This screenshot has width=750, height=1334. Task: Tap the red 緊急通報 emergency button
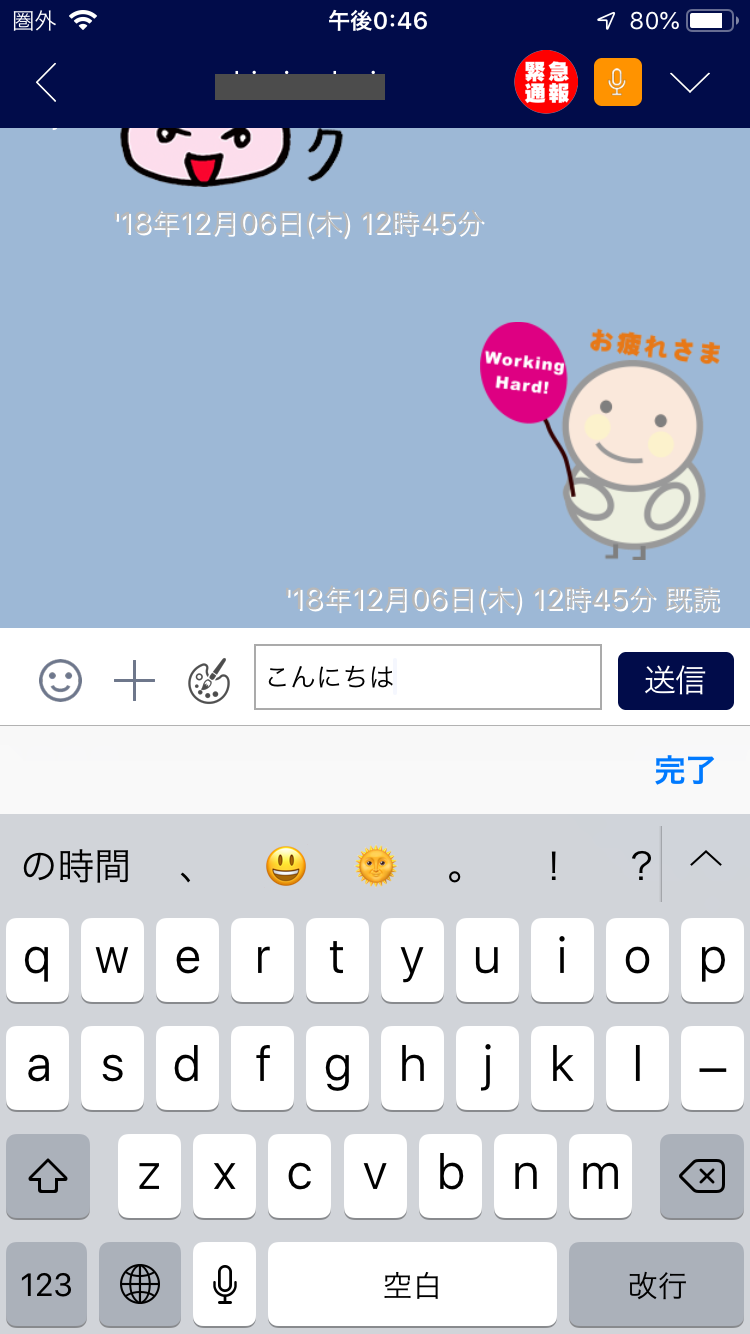546,82
